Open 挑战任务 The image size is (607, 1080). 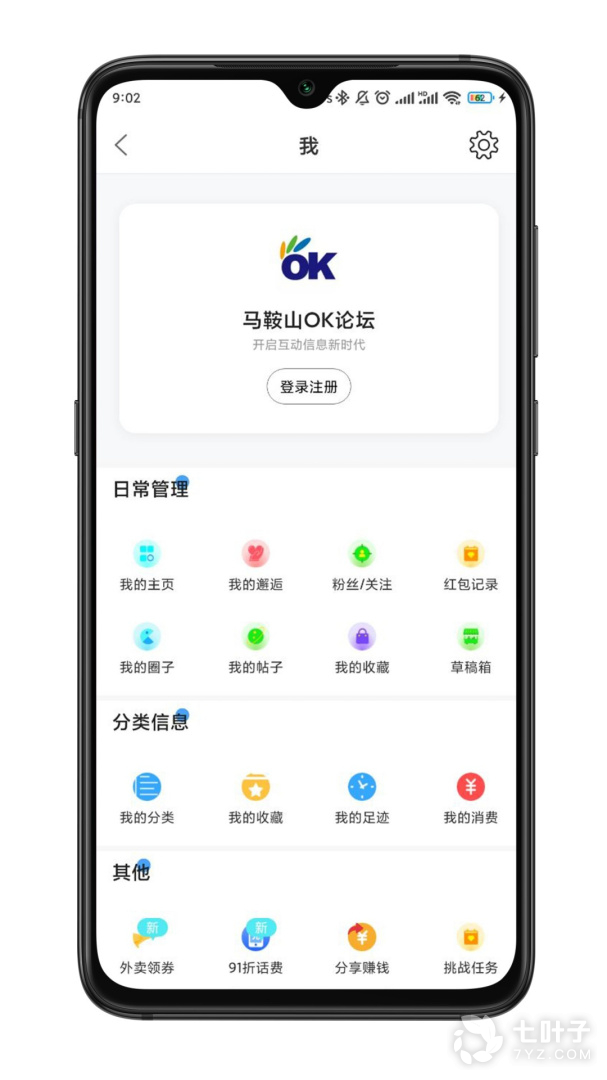tap(470, 948)
